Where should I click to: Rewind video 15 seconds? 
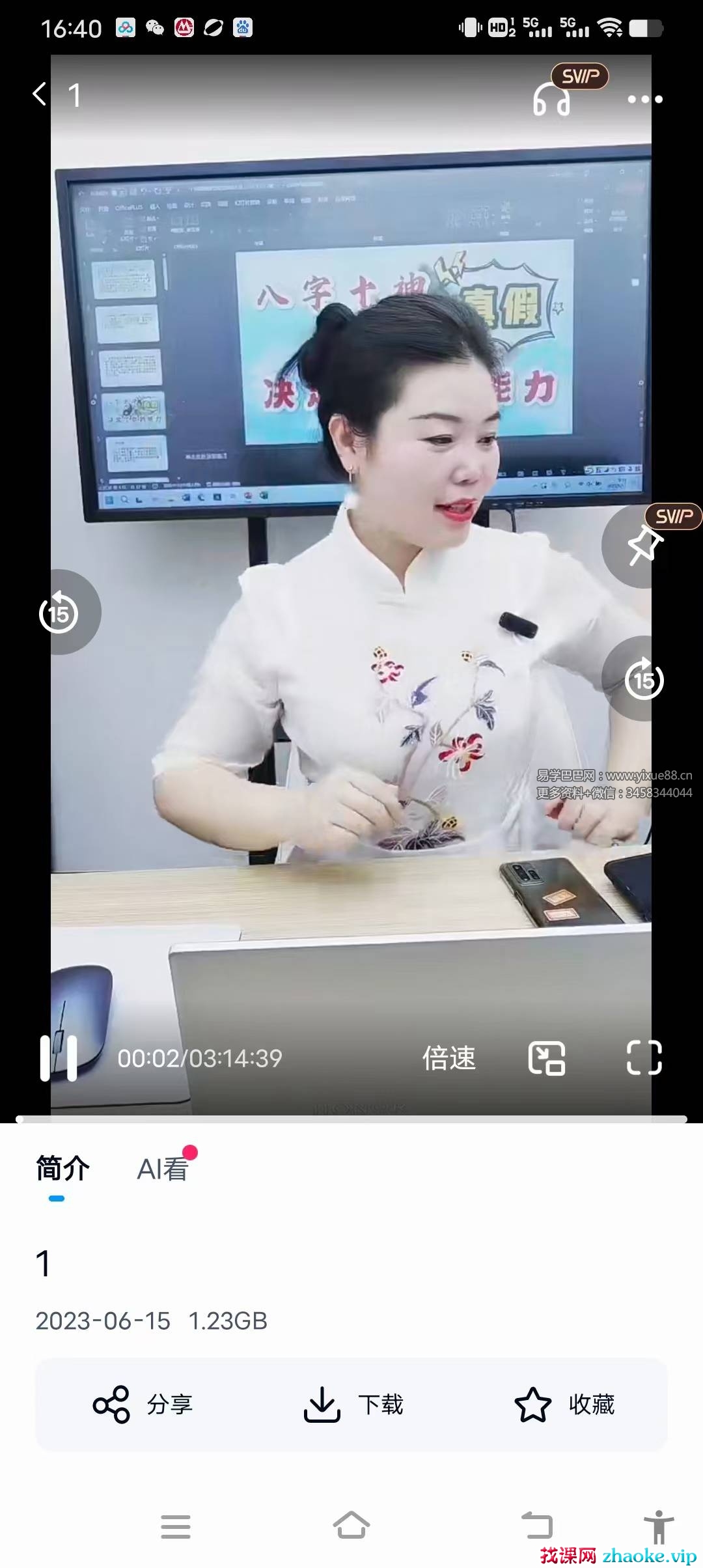point(59,613)
